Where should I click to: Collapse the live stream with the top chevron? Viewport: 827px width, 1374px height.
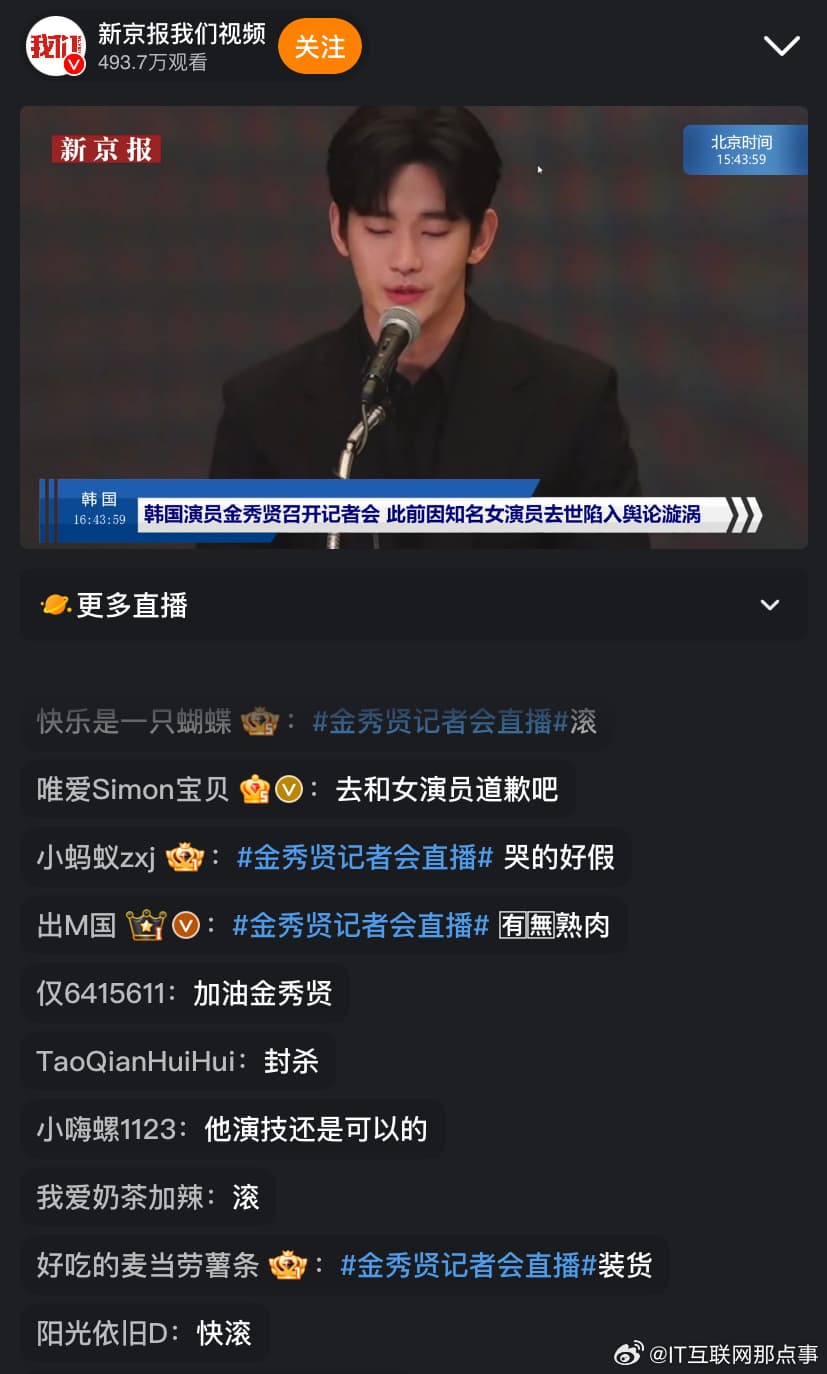[781, 45]
